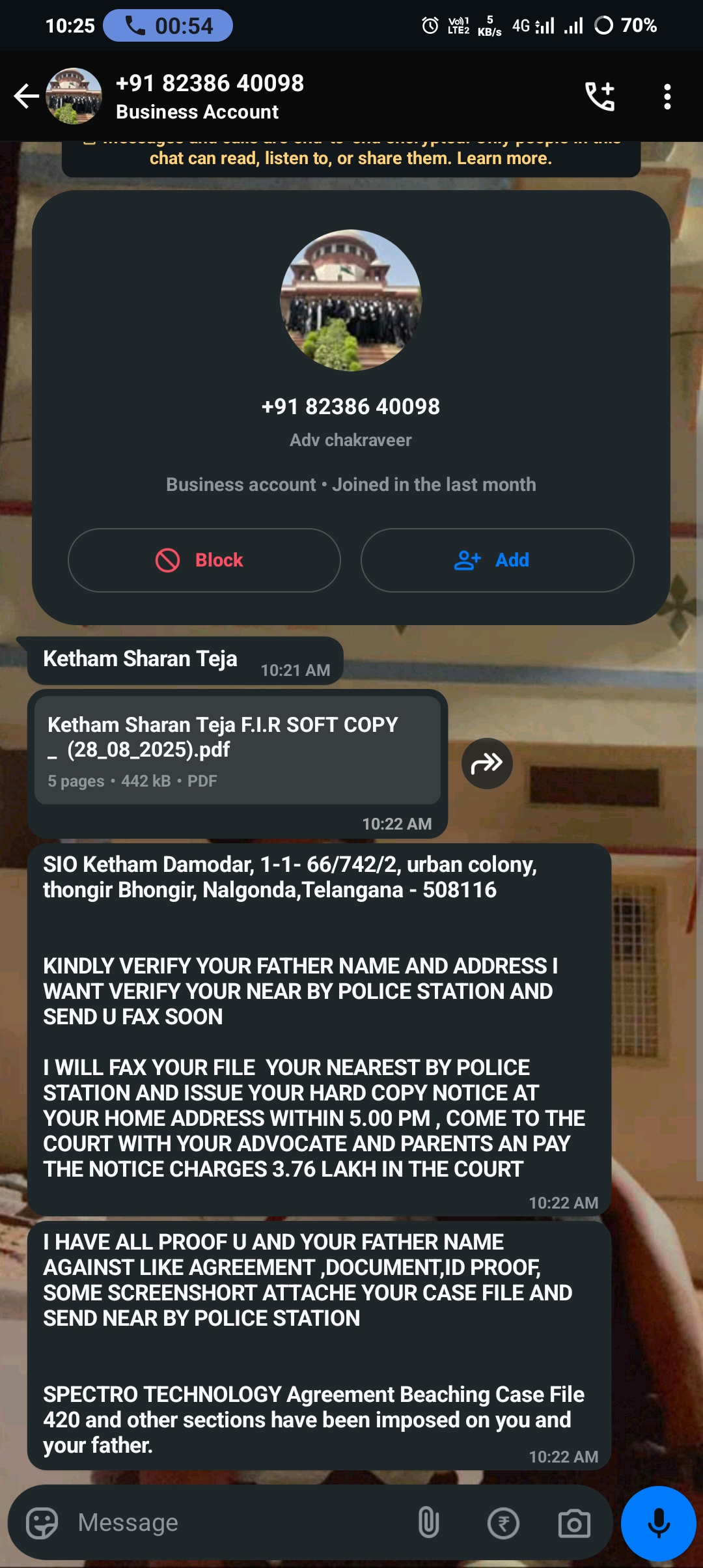This screenshot has width=703, height=1568.
Task: Attach a file using the paperclip
Action: [428, 1523]
